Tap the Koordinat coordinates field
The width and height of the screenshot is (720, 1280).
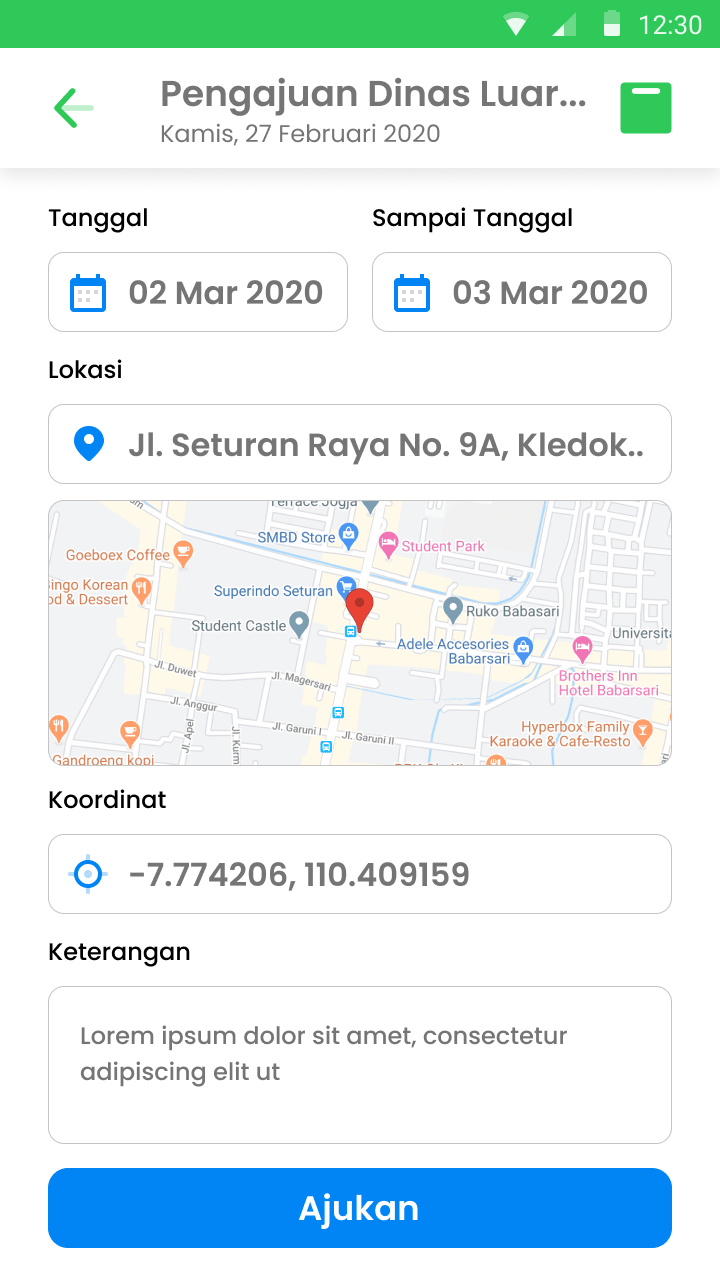click(x=360, y=874)
